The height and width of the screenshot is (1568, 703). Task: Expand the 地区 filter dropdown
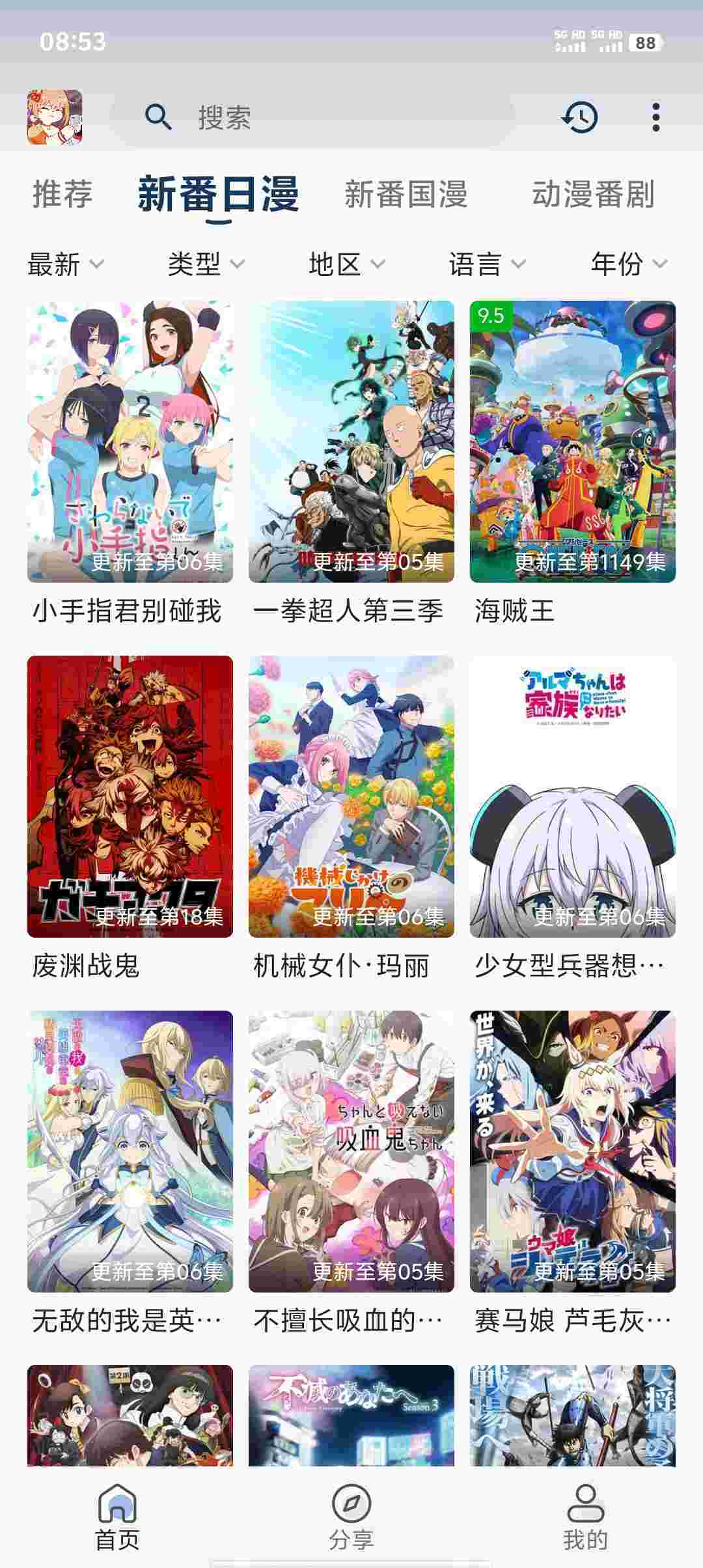click(x=346, y=264)
